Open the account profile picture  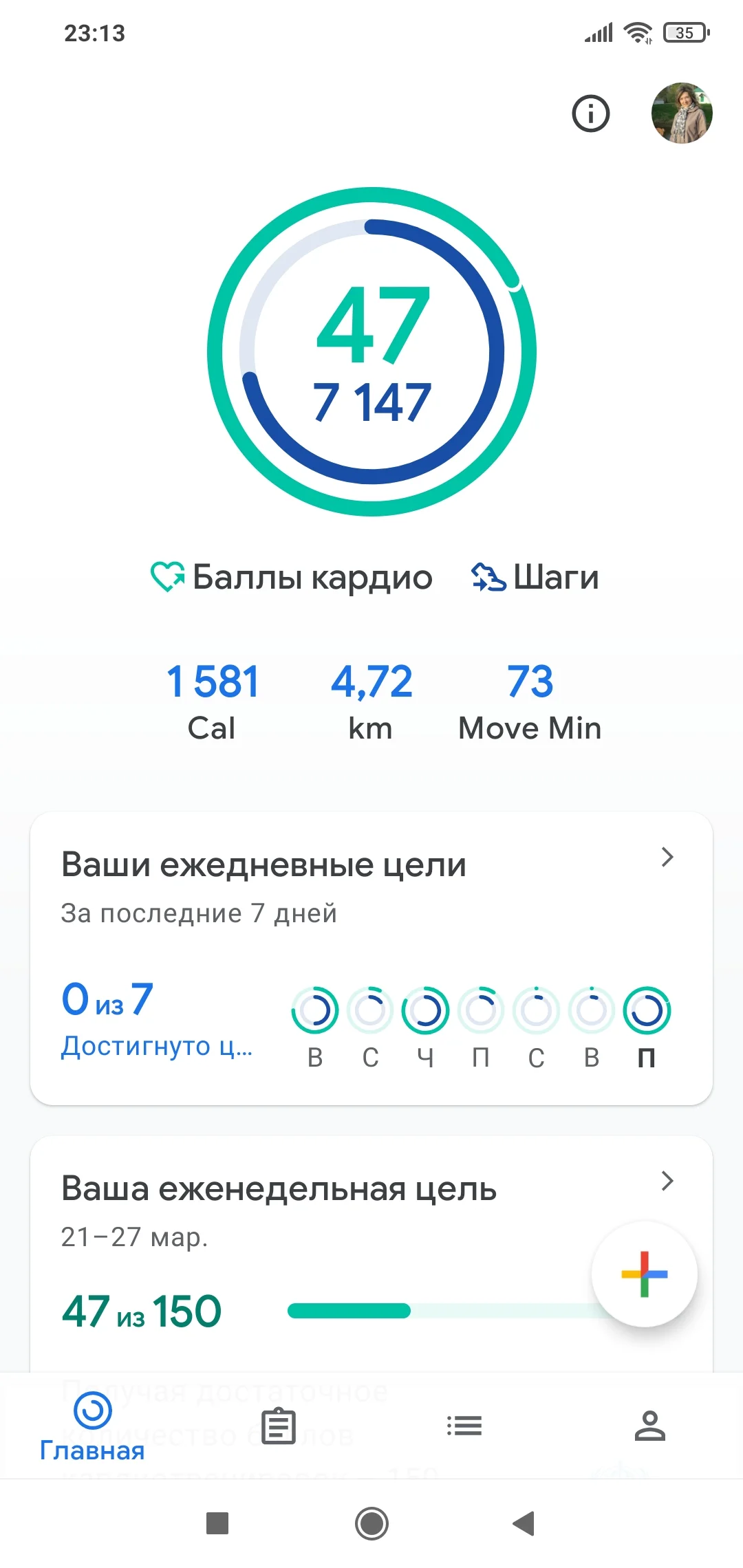coord(681,113)
